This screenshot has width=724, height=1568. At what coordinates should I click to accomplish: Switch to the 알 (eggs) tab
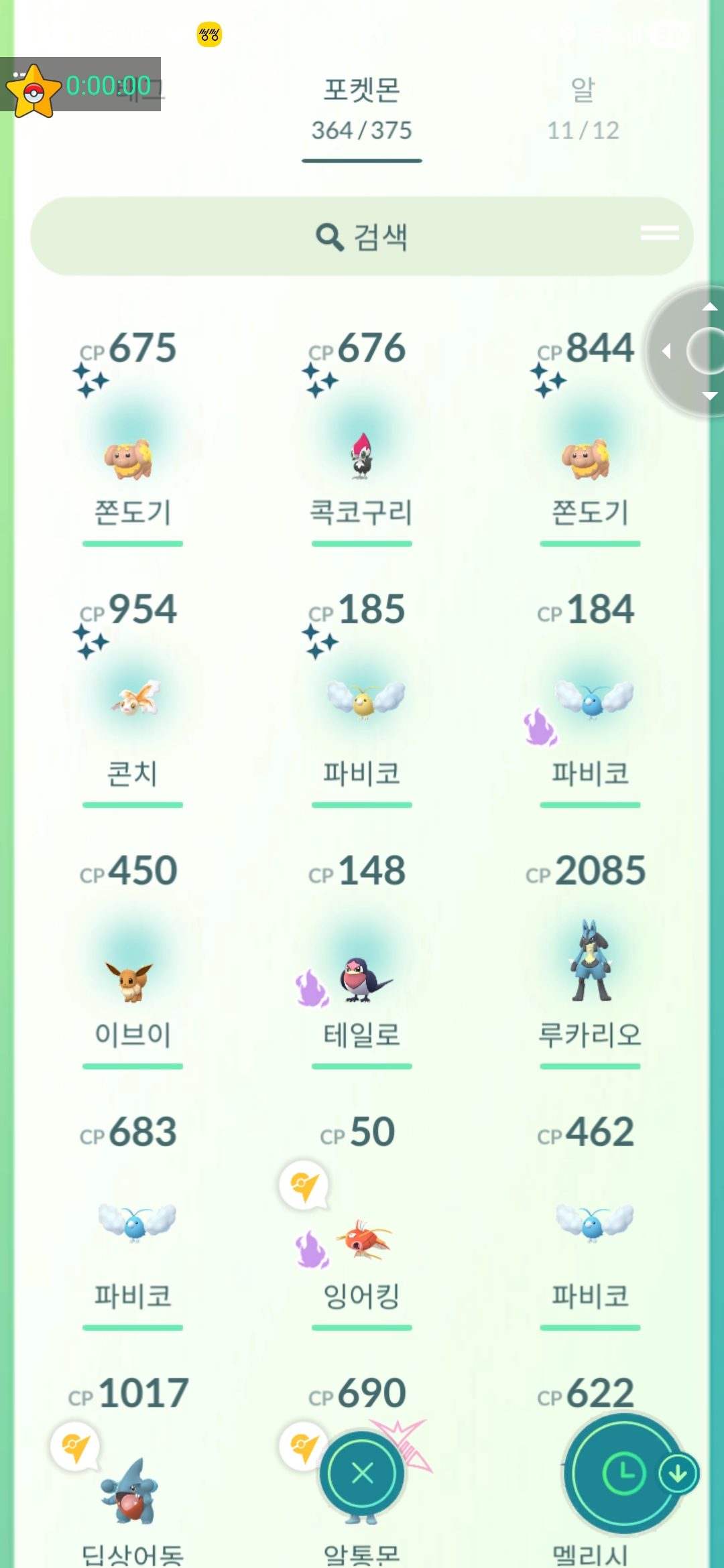click(x=583, y=109)
